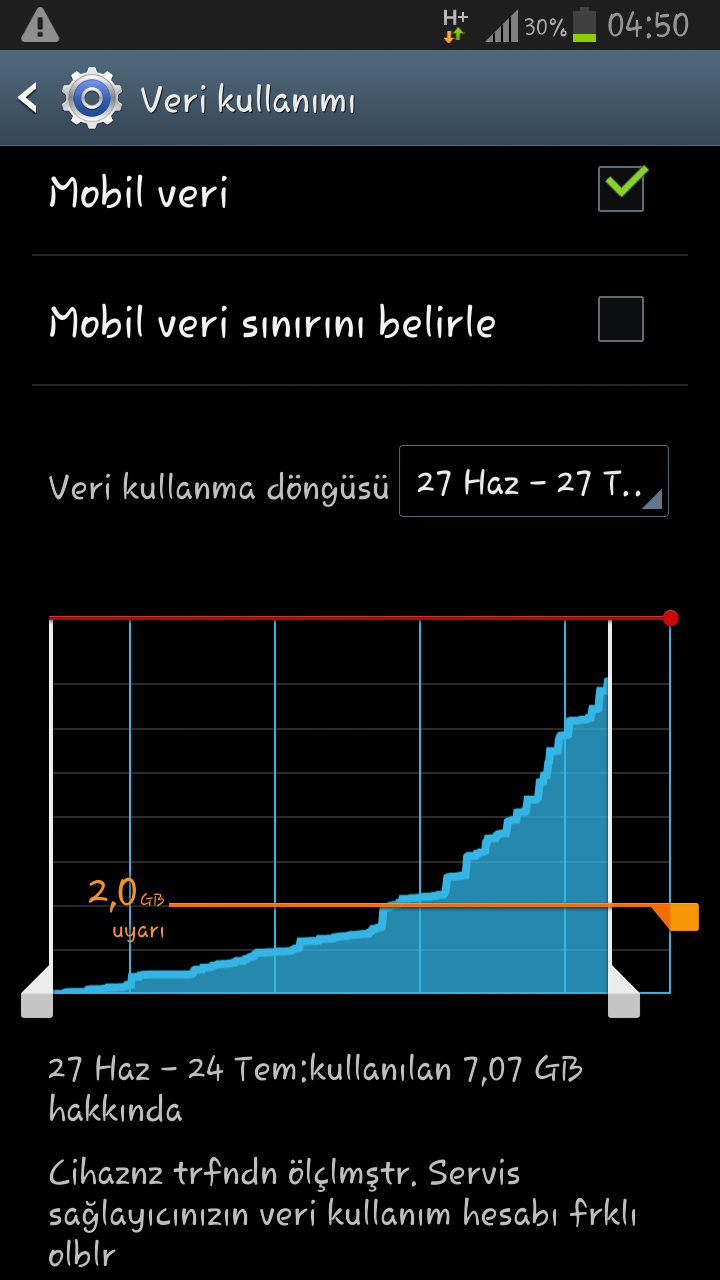
Task: Tap the orange 2,0 GB uyarı handle
Action: click(680, 916)
